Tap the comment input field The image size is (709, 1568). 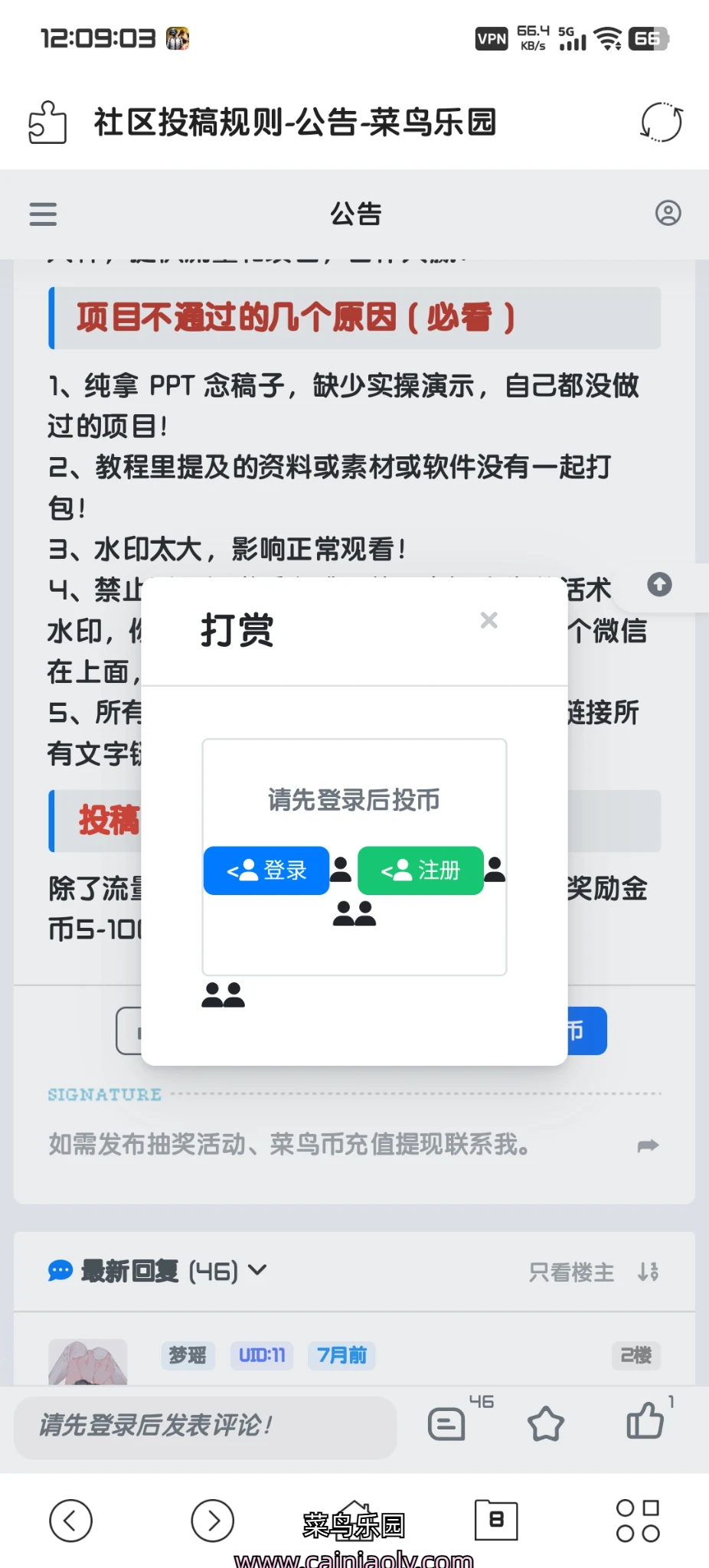coord(205,1425)
